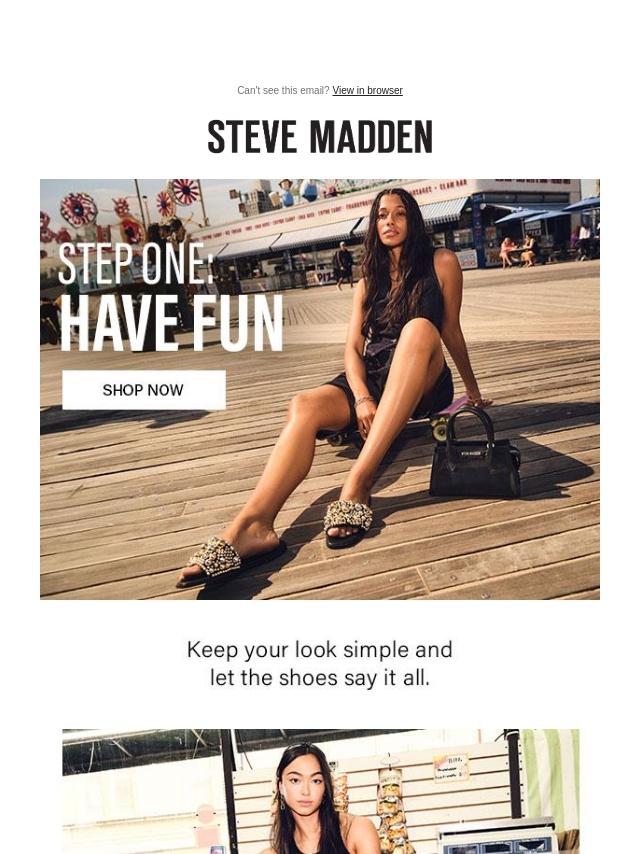Viewport: 640px width, 854px height.
Task: Open the second model photo below the tagline
Action: [x=320, y=790]
